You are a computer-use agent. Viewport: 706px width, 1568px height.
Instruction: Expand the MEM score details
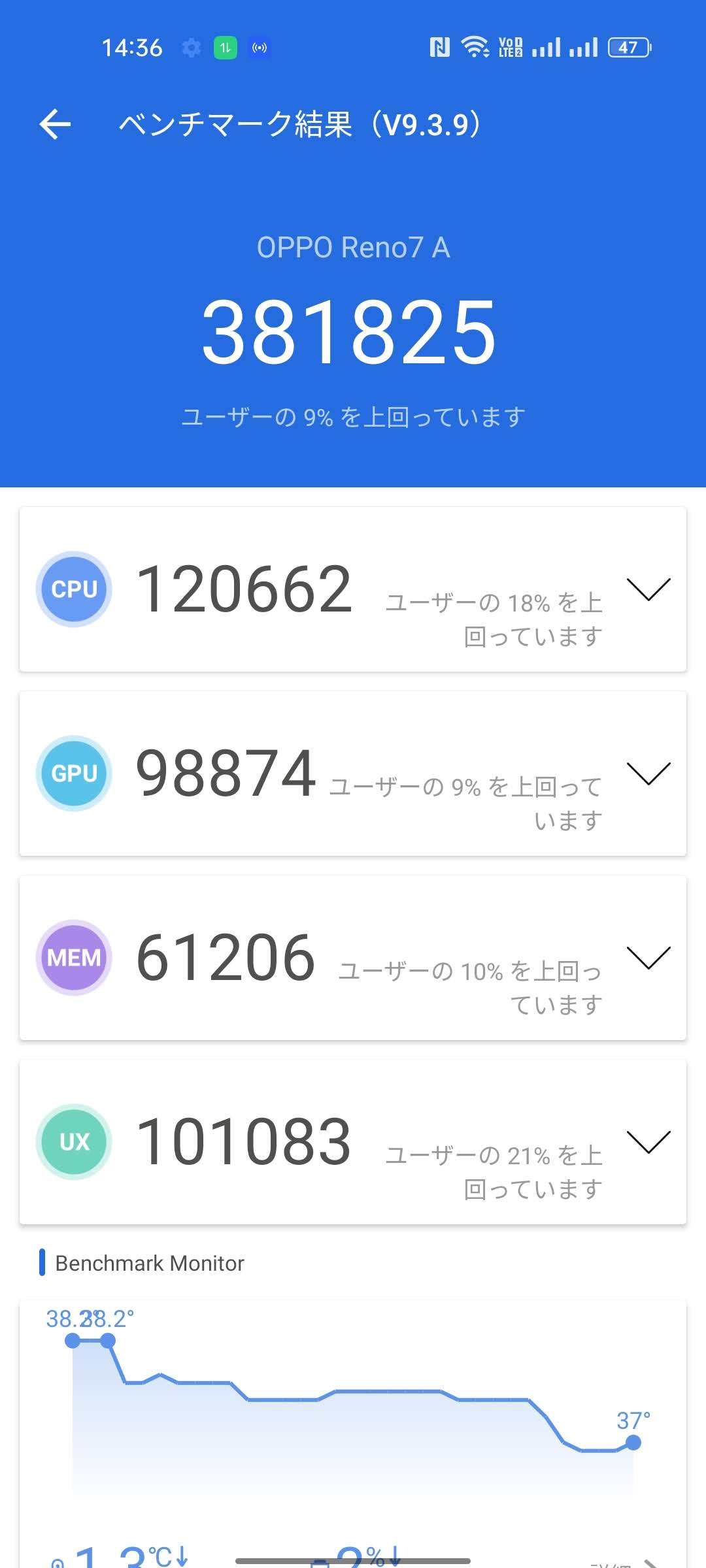(648, 957)
